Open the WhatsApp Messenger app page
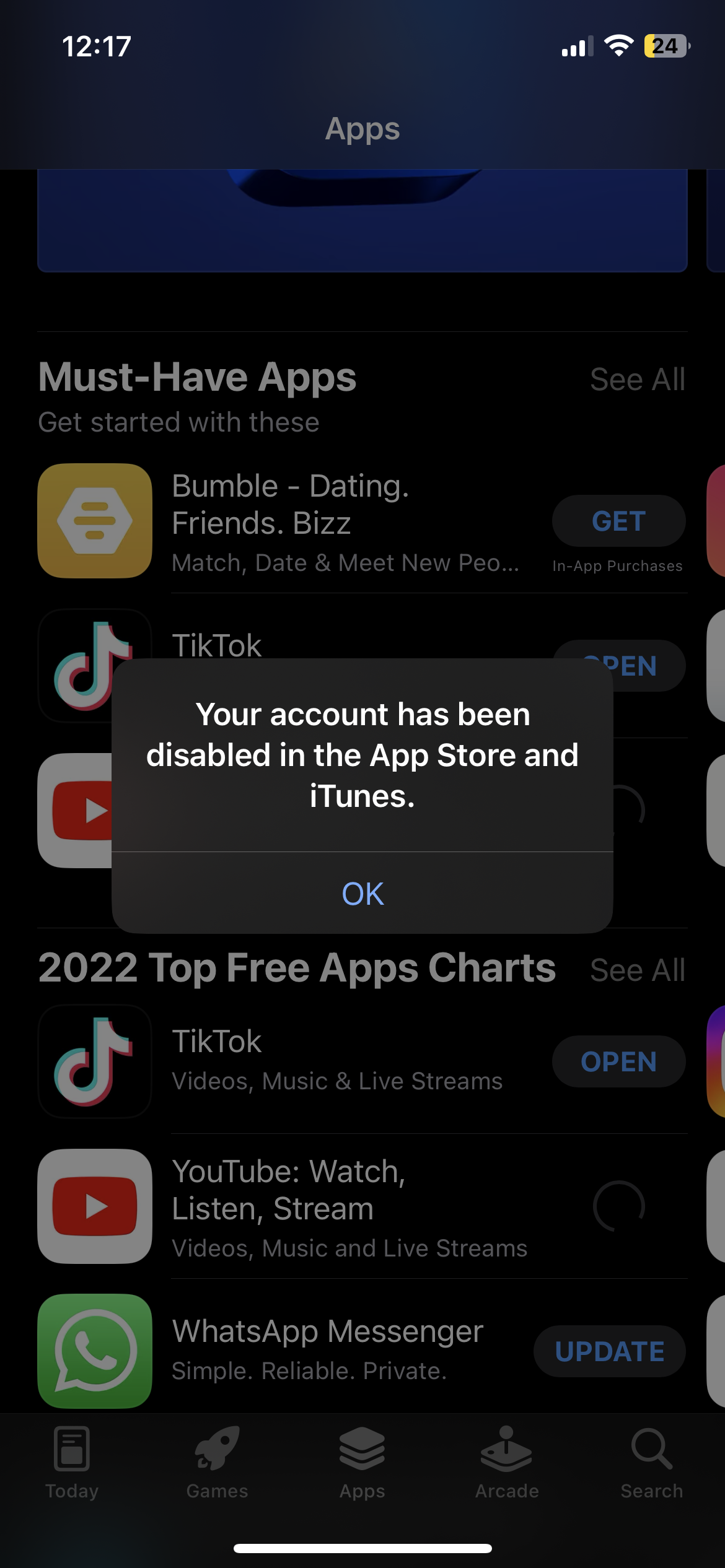 (327, 1350)
